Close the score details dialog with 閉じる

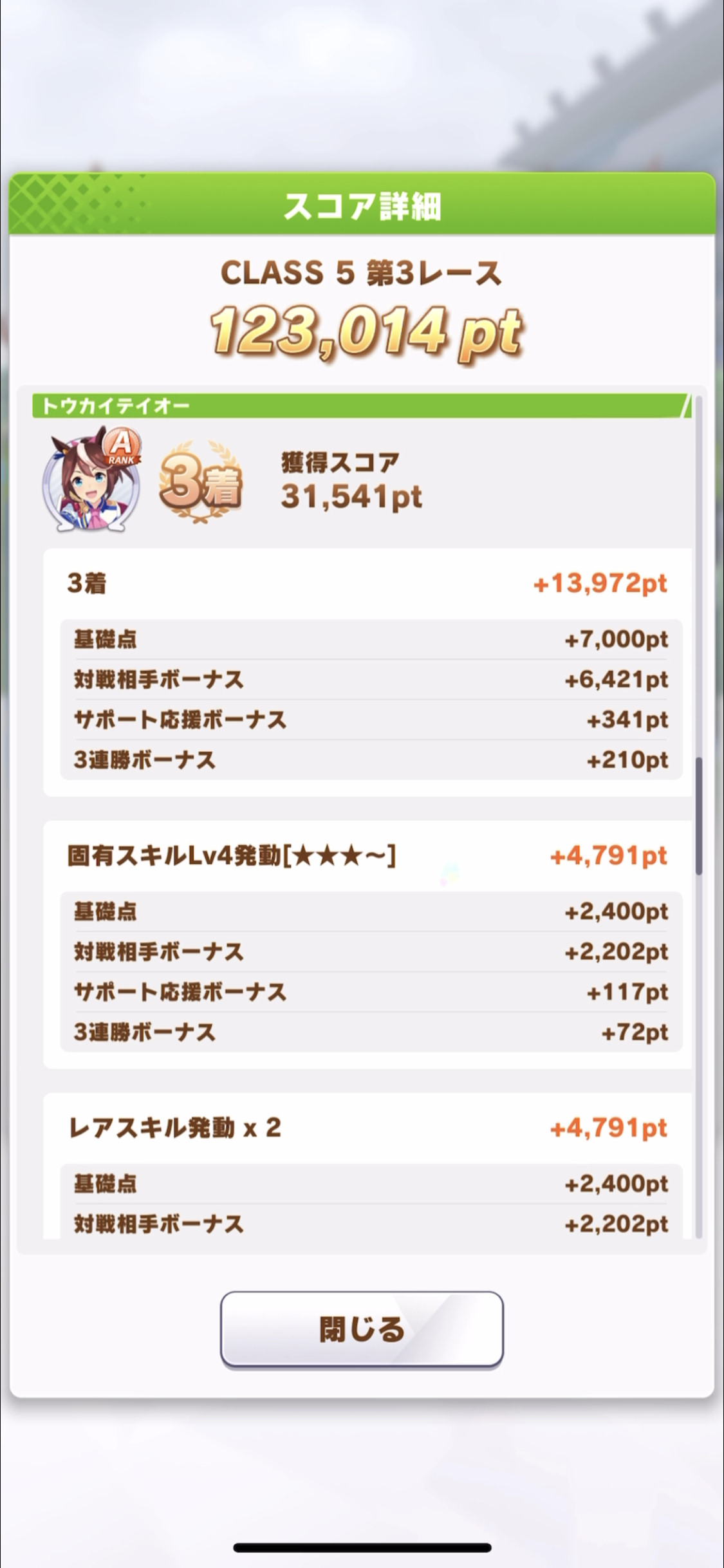click(362, 1329)
